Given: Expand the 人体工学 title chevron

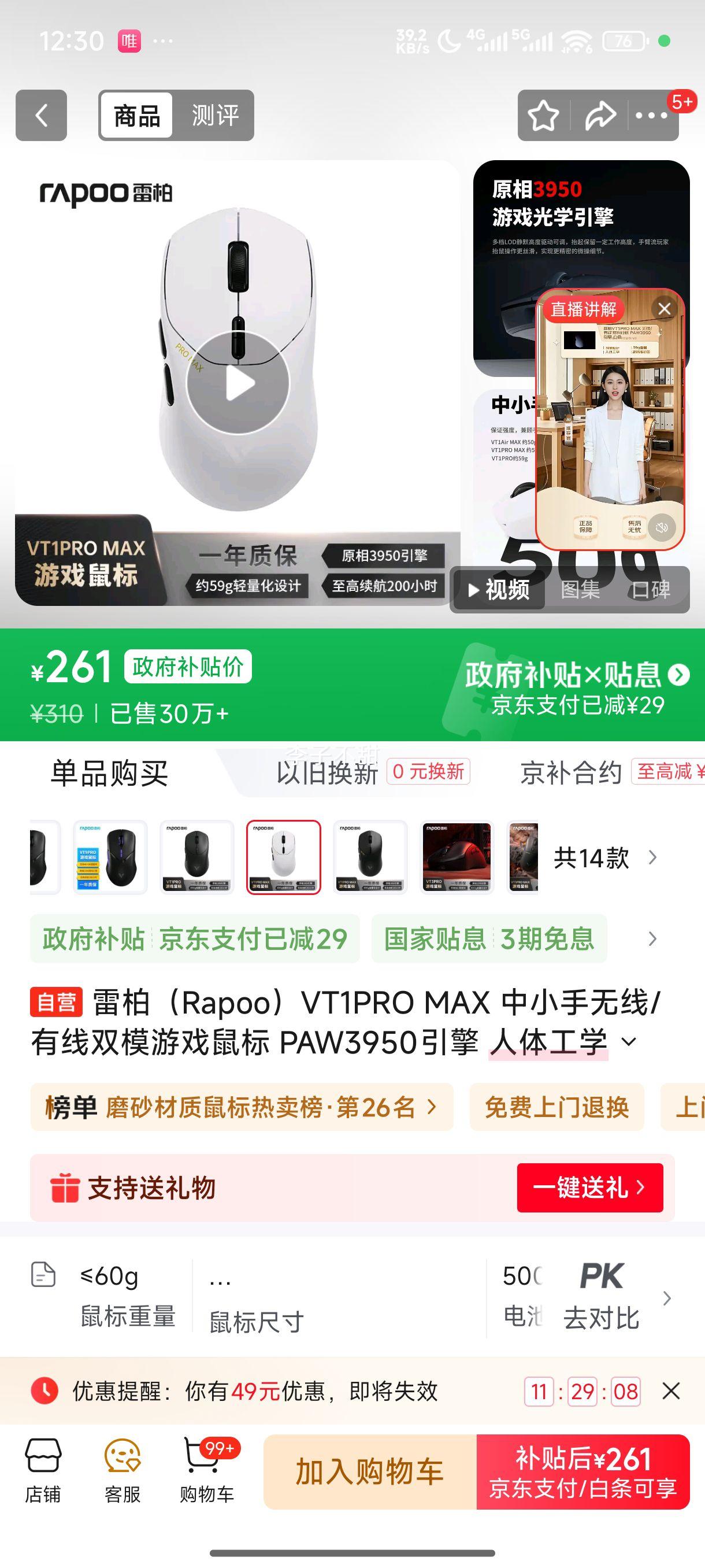Looking at the screenshot, I should point(629,1042).
